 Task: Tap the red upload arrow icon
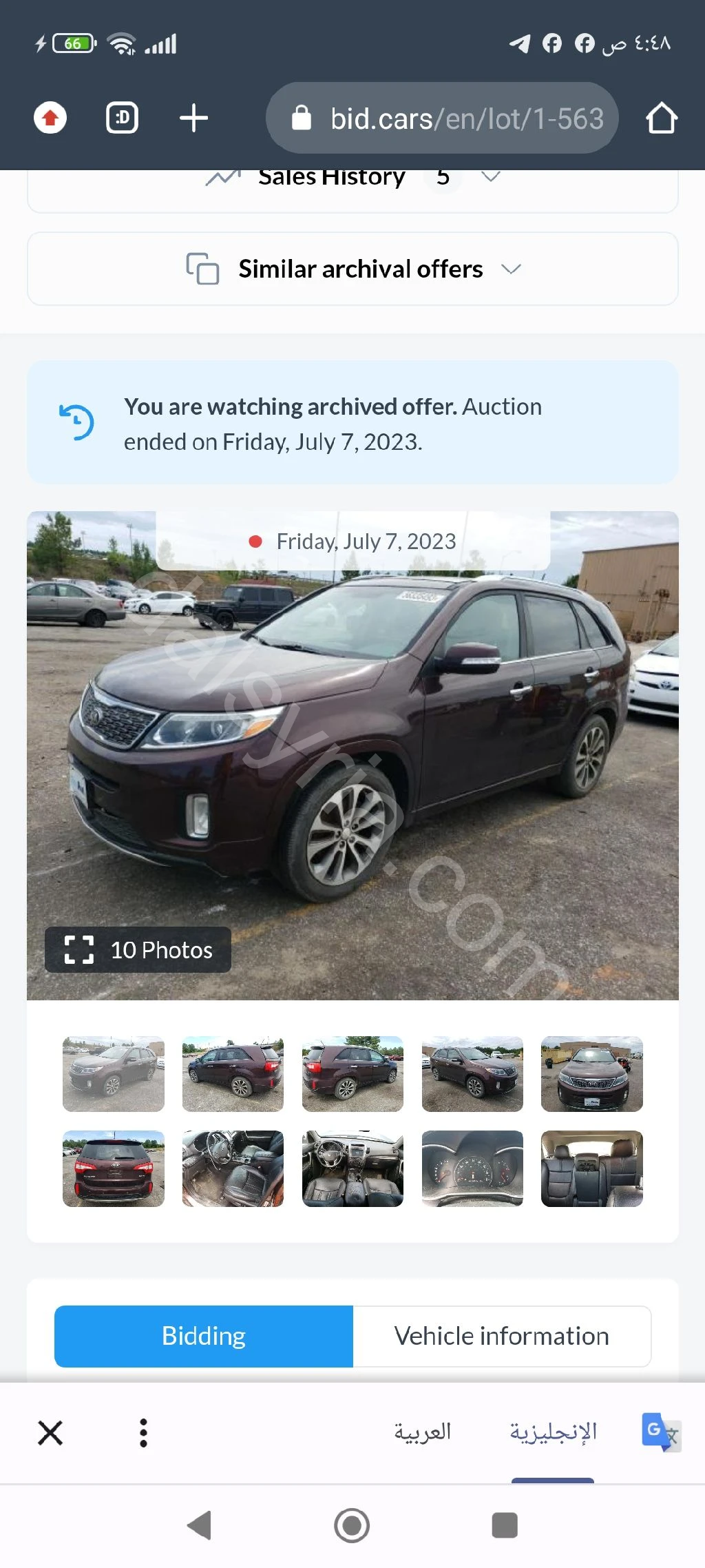[50, 118]
